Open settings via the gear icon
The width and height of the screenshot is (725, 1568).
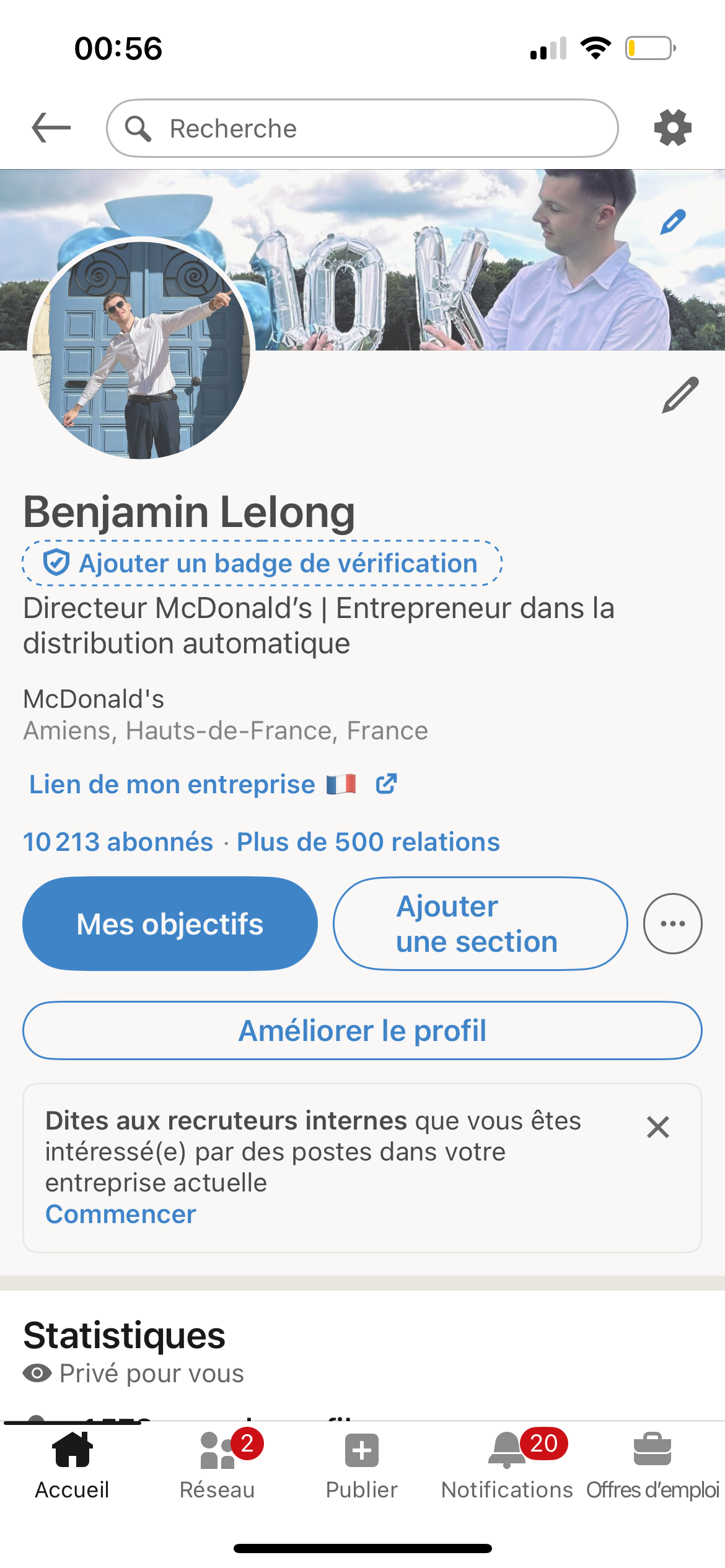point(672,128)
